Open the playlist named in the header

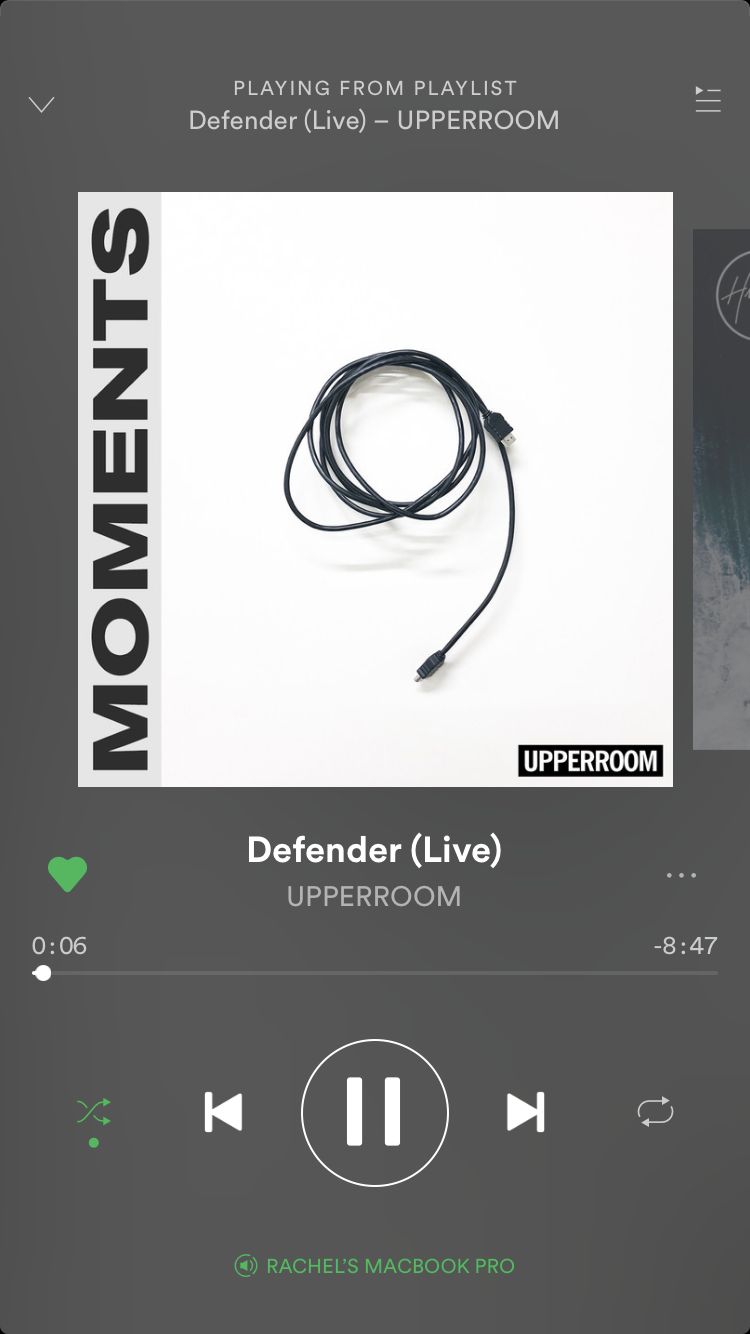pos(374,120)
